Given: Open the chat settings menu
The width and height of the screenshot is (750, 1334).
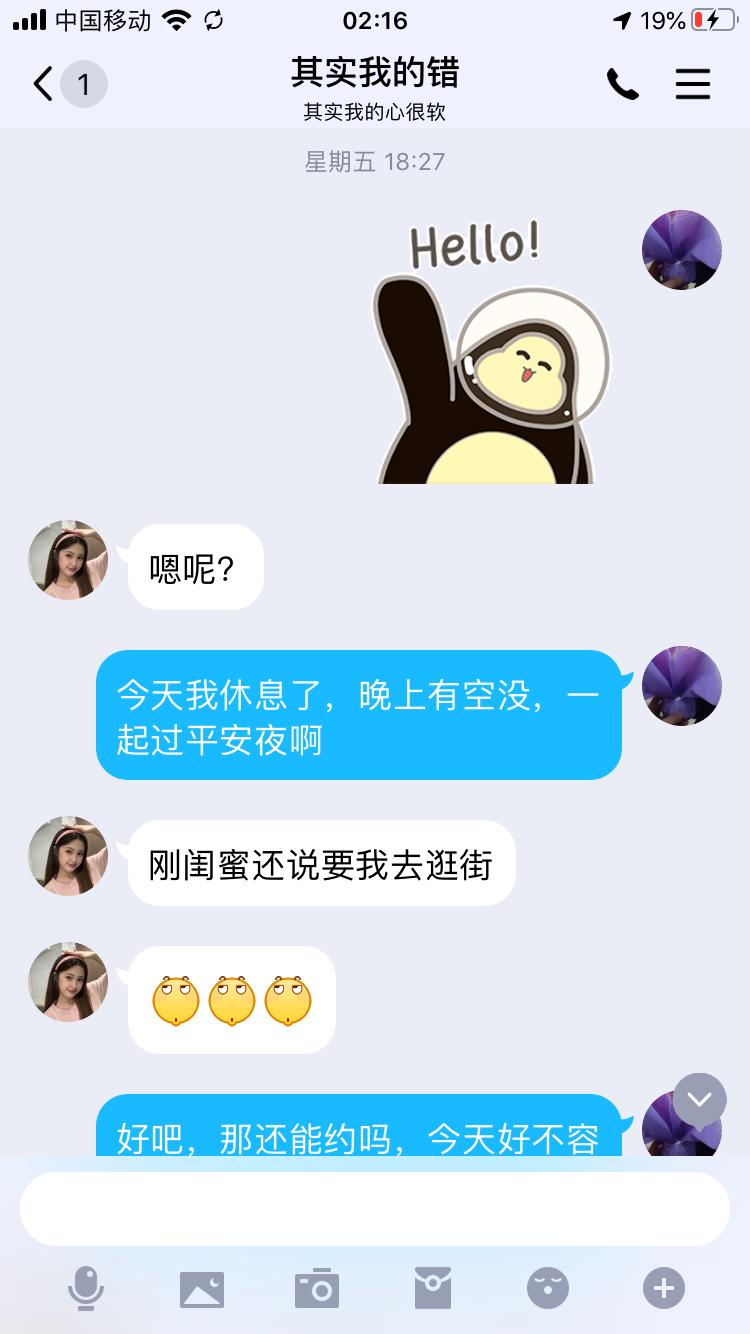Looking at the screenshot, I should (x=692, y=85).
